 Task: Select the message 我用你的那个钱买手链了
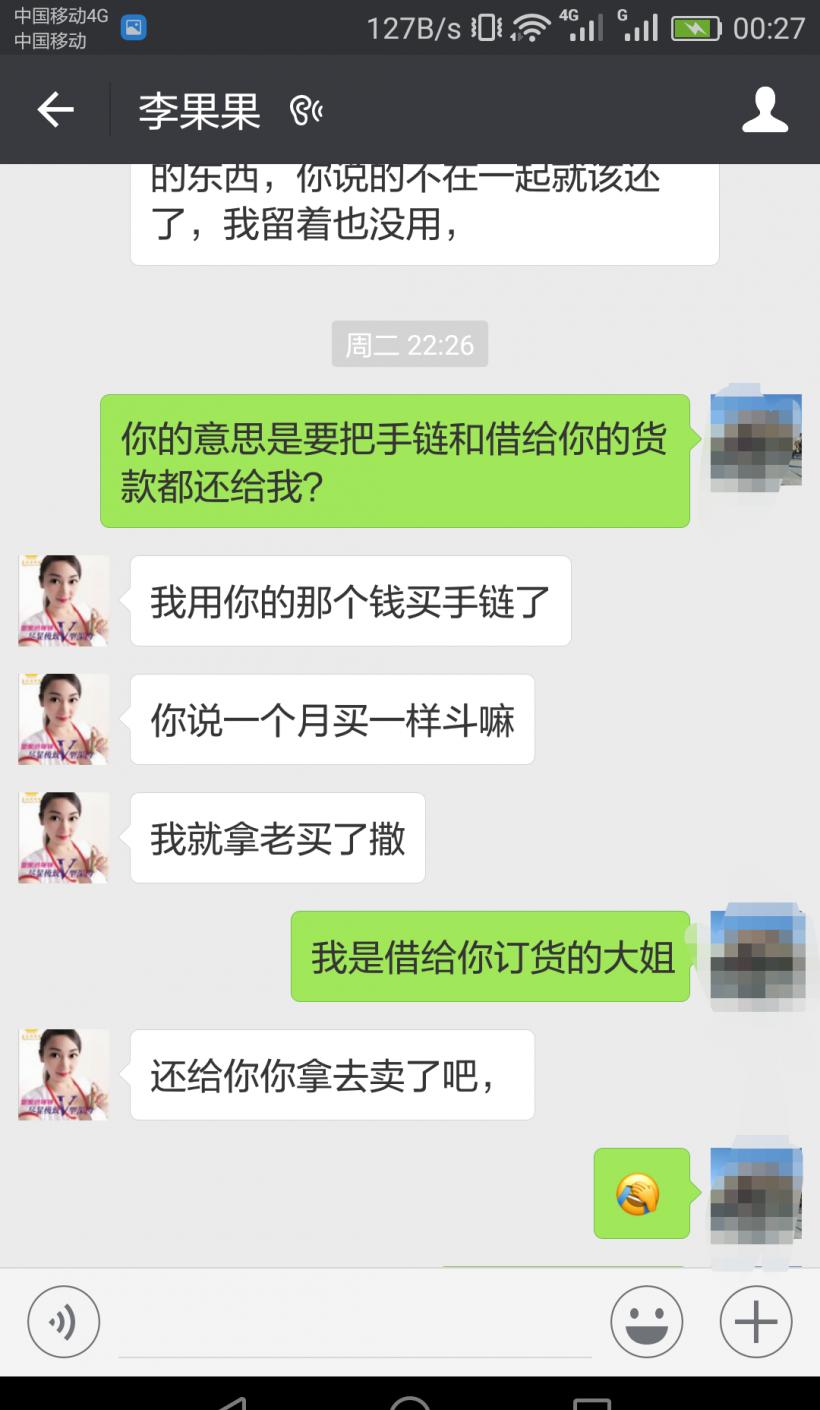(349, 600)
